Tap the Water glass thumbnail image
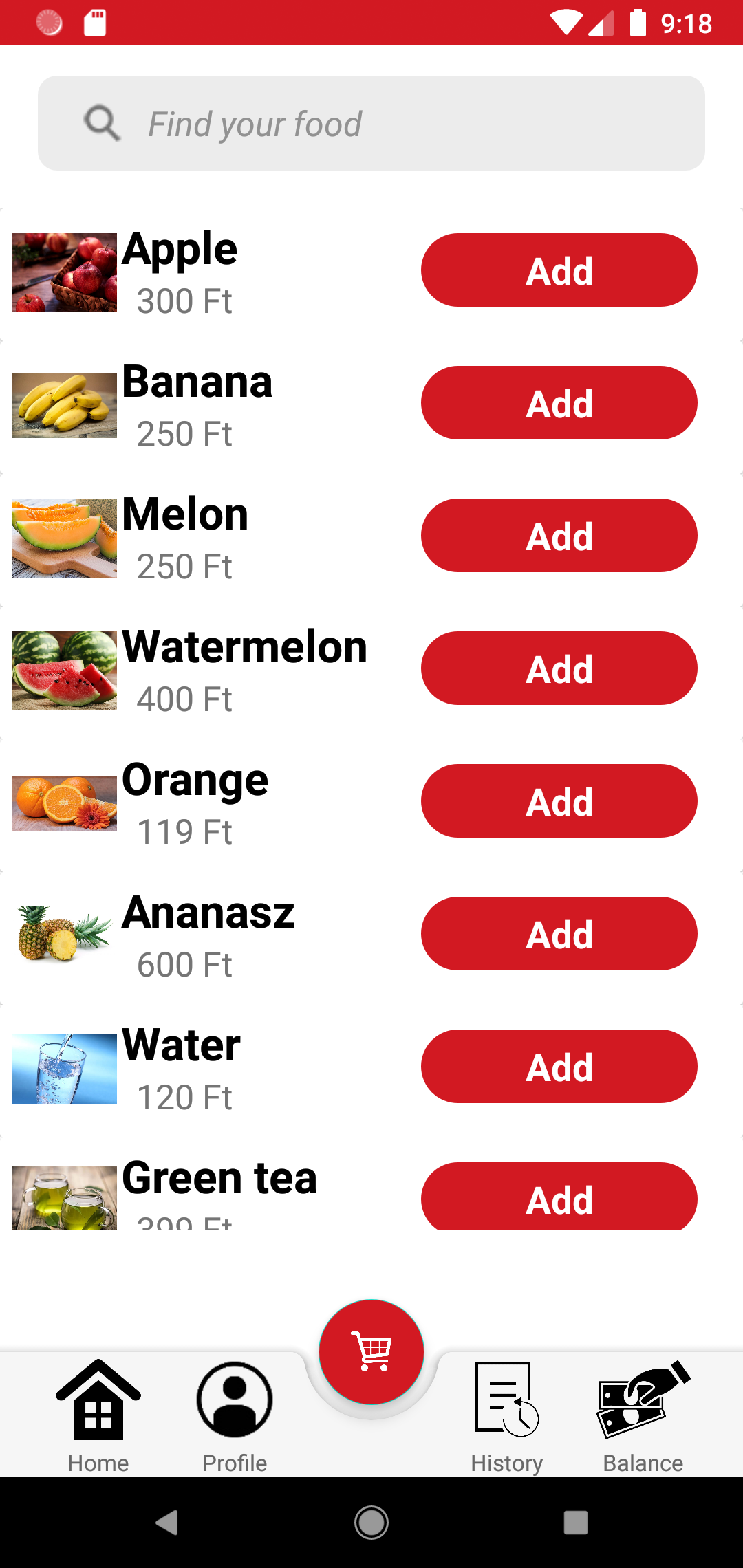 [63, 1067]
